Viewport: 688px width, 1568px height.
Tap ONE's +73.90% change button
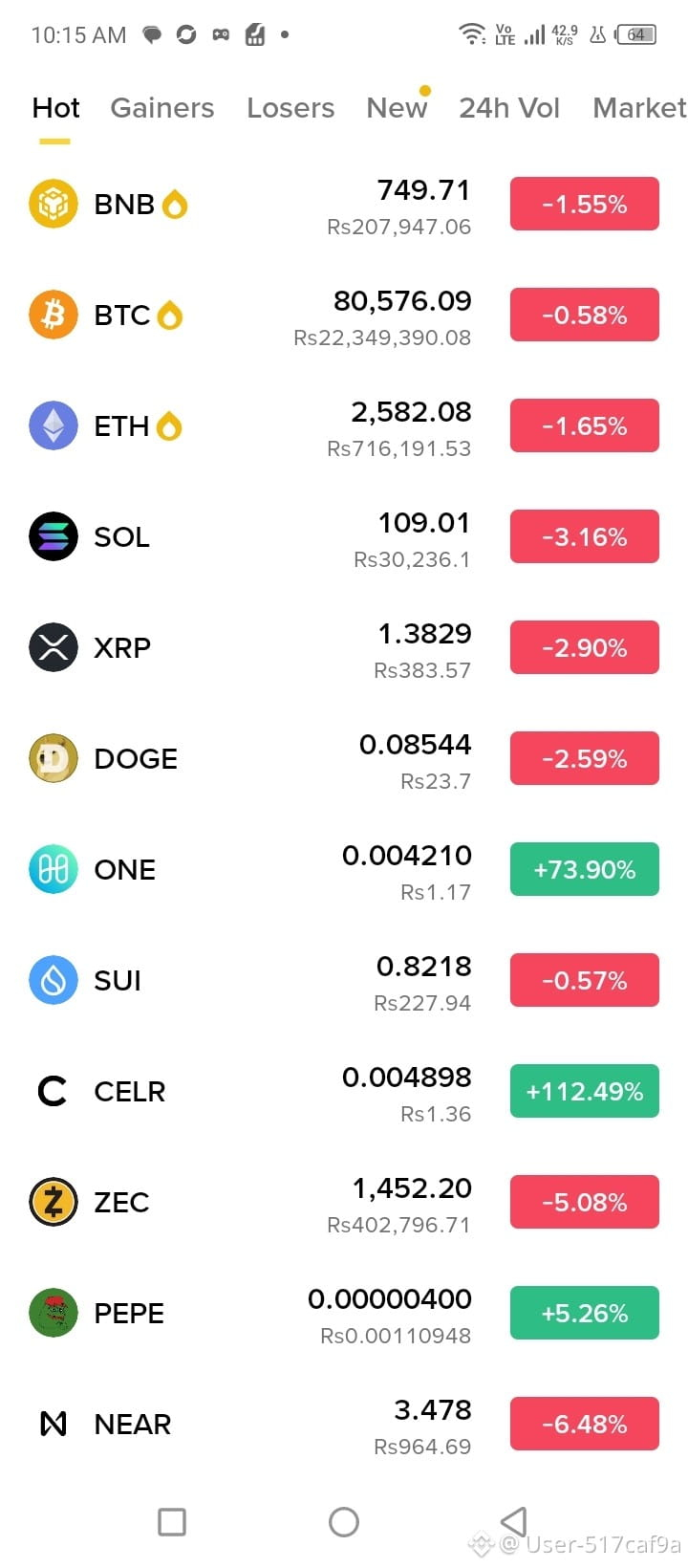585,869
